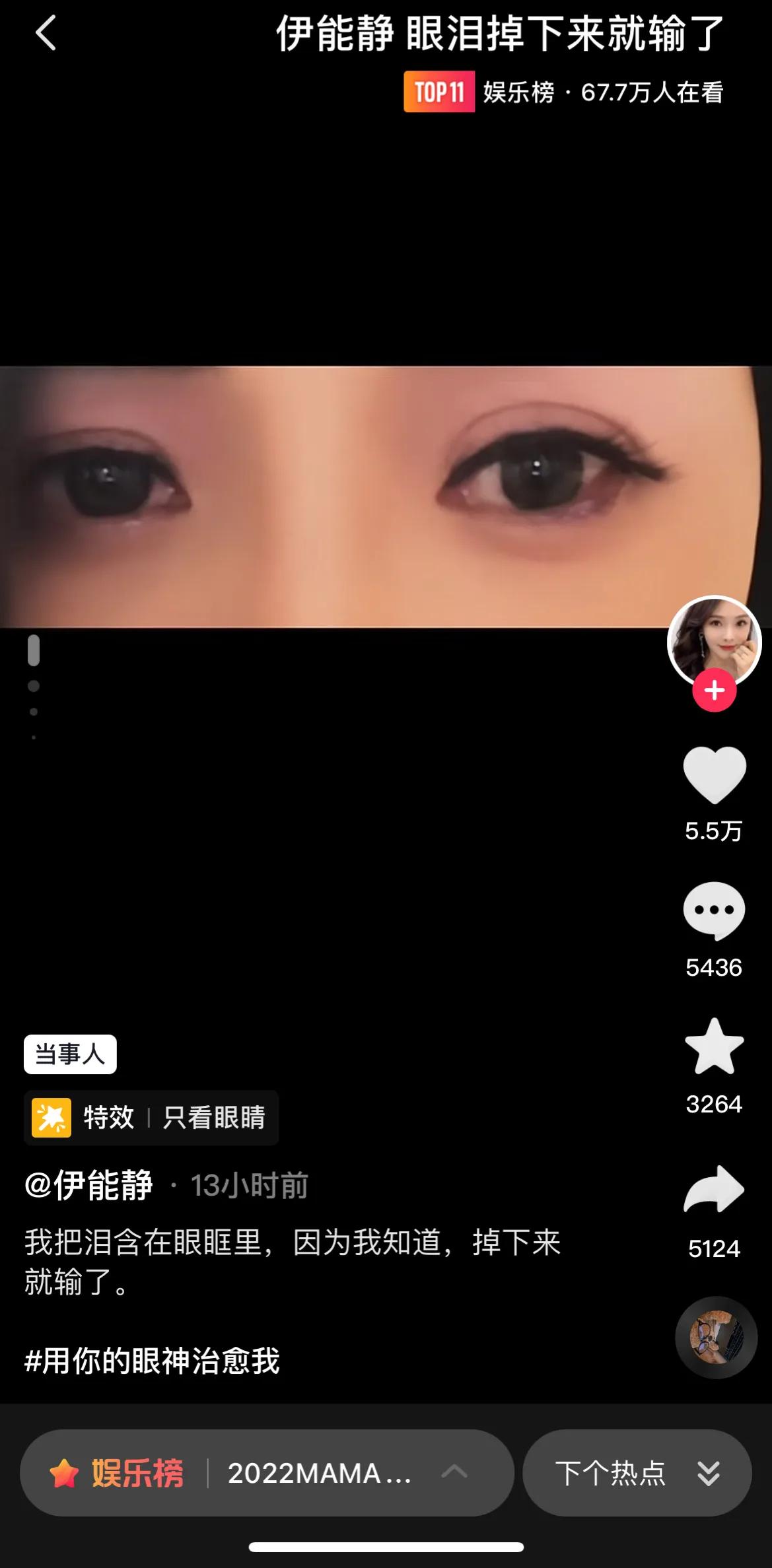Like this video with the heart

click(714, 775)
